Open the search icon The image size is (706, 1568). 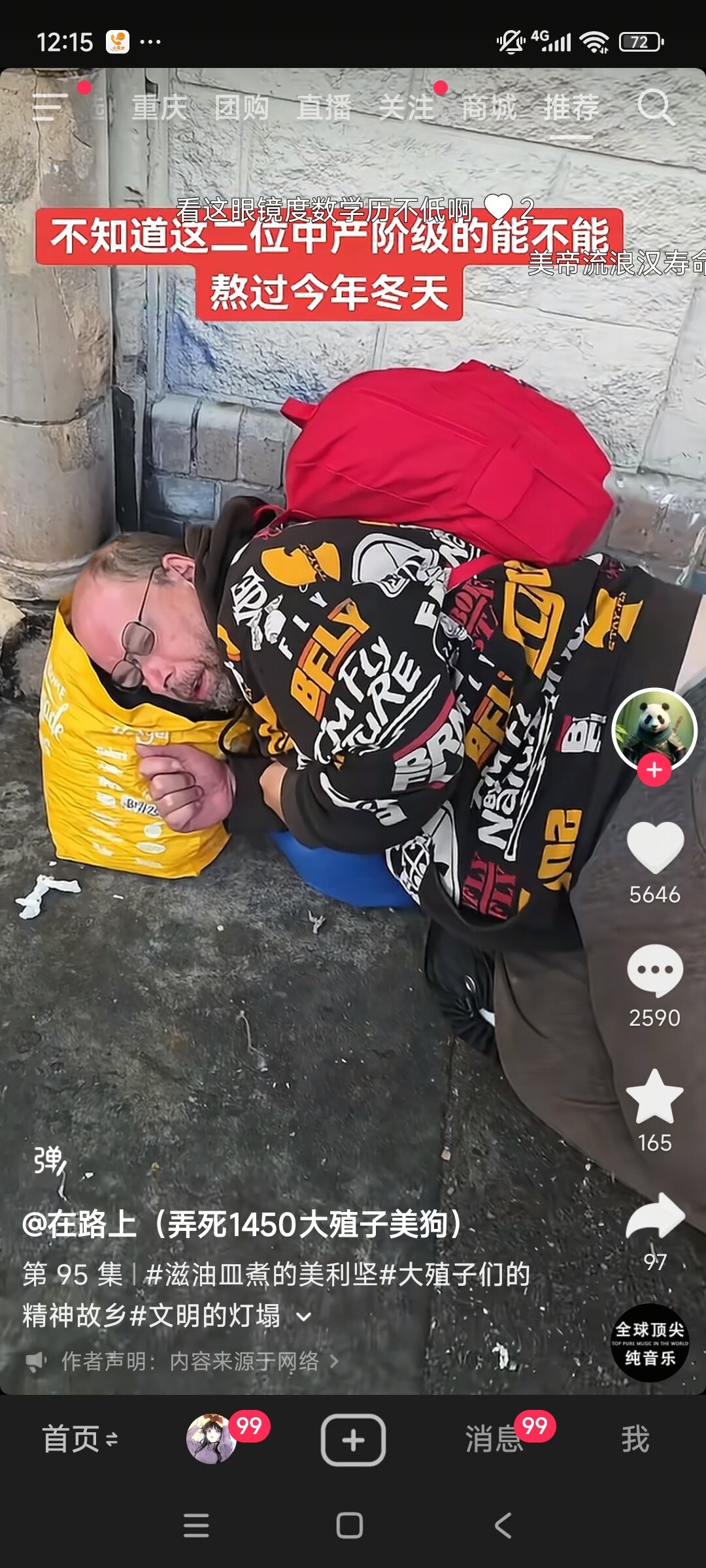coord(654,107)
